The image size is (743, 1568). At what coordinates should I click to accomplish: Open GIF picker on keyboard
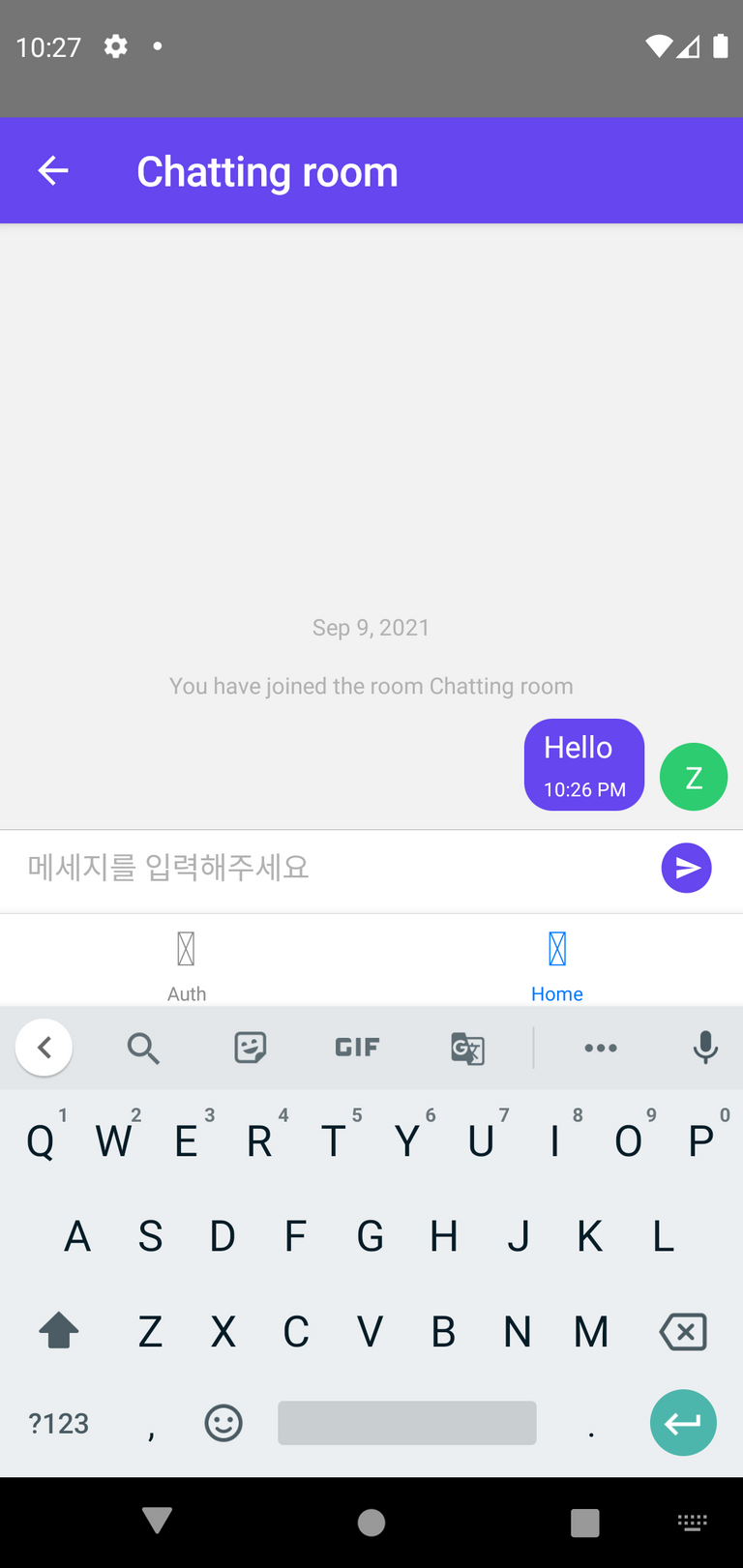pyautogui.click(x=357, y=1048)
